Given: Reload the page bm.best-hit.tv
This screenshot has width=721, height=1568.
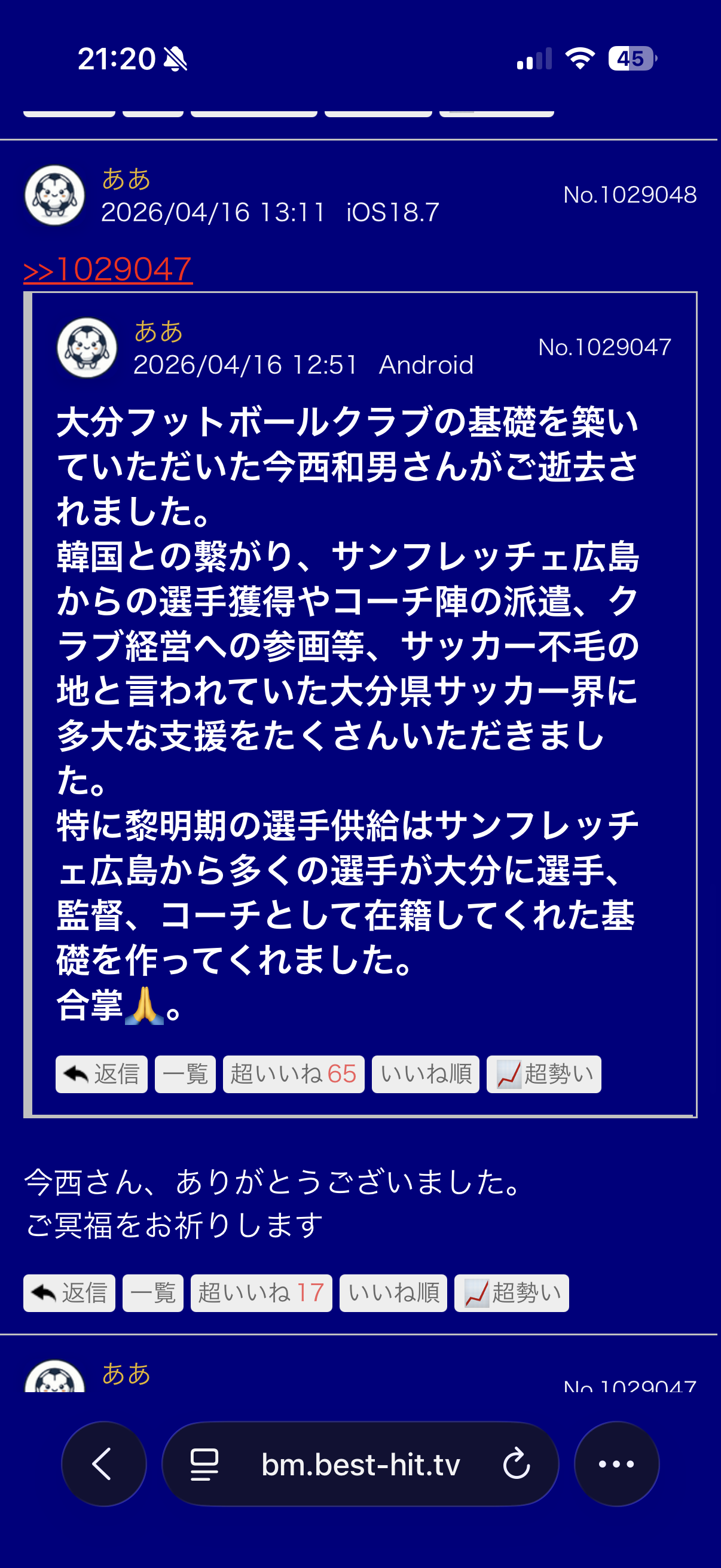Looking at the screenshot, I should point(517,1464).
